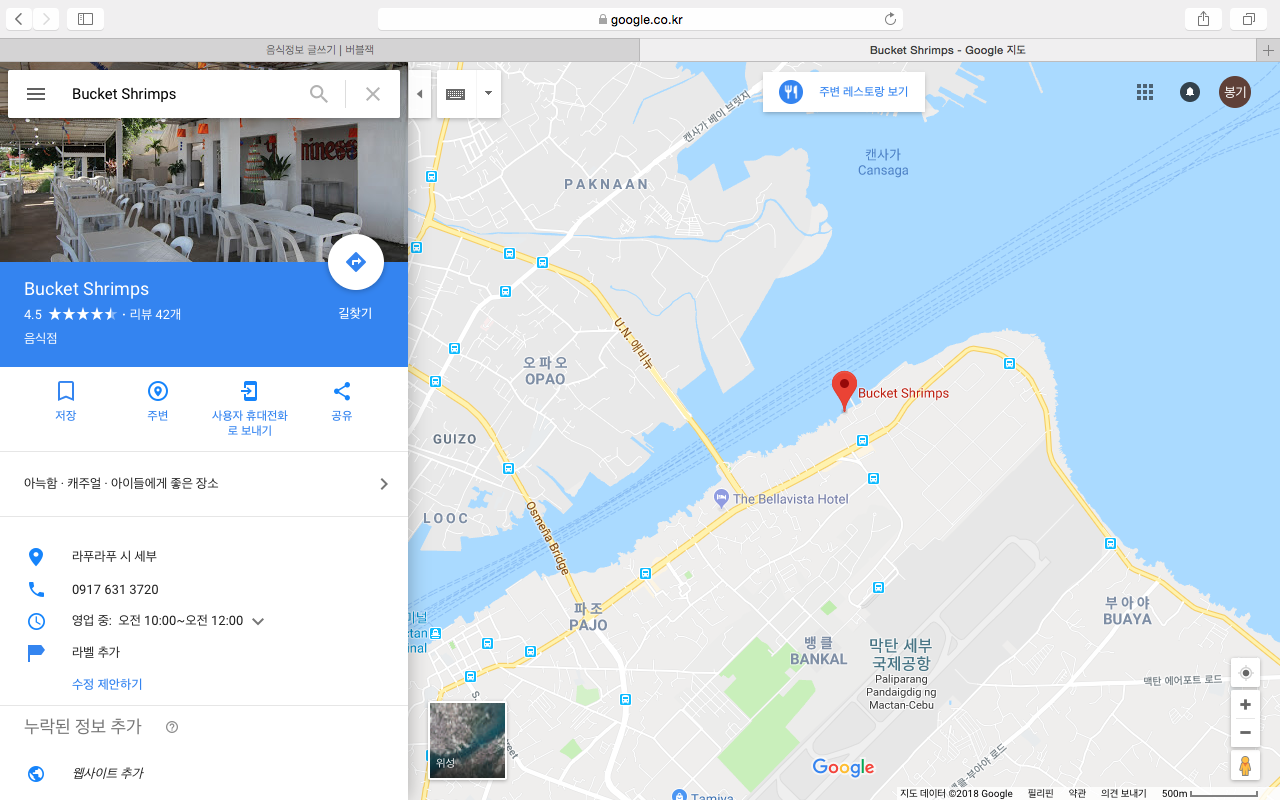Open the hamburger menu in Maps
The image size is (1280, 800).
36,94
